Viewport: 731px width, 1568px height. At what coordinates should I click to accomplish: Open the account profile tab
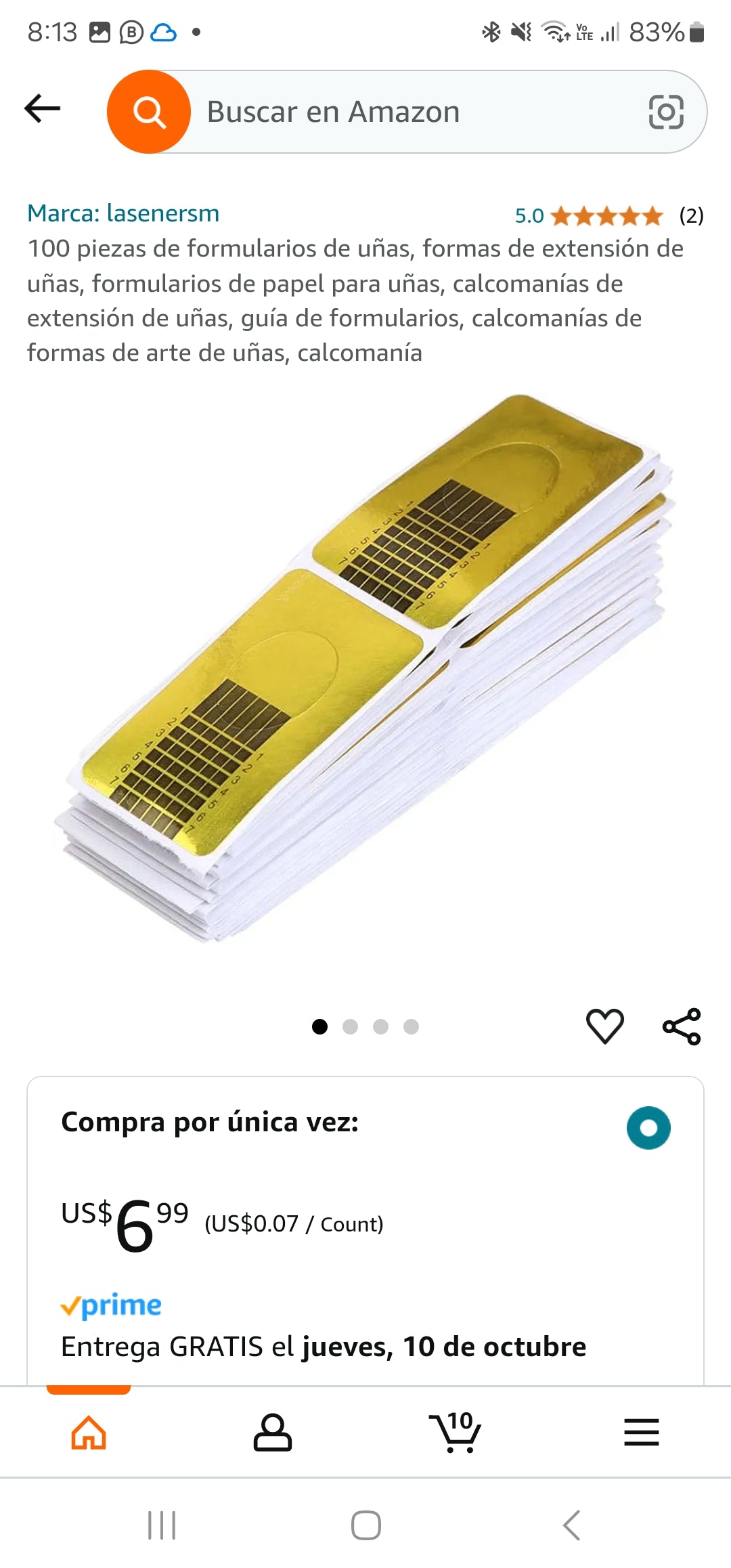(272, 1432)
